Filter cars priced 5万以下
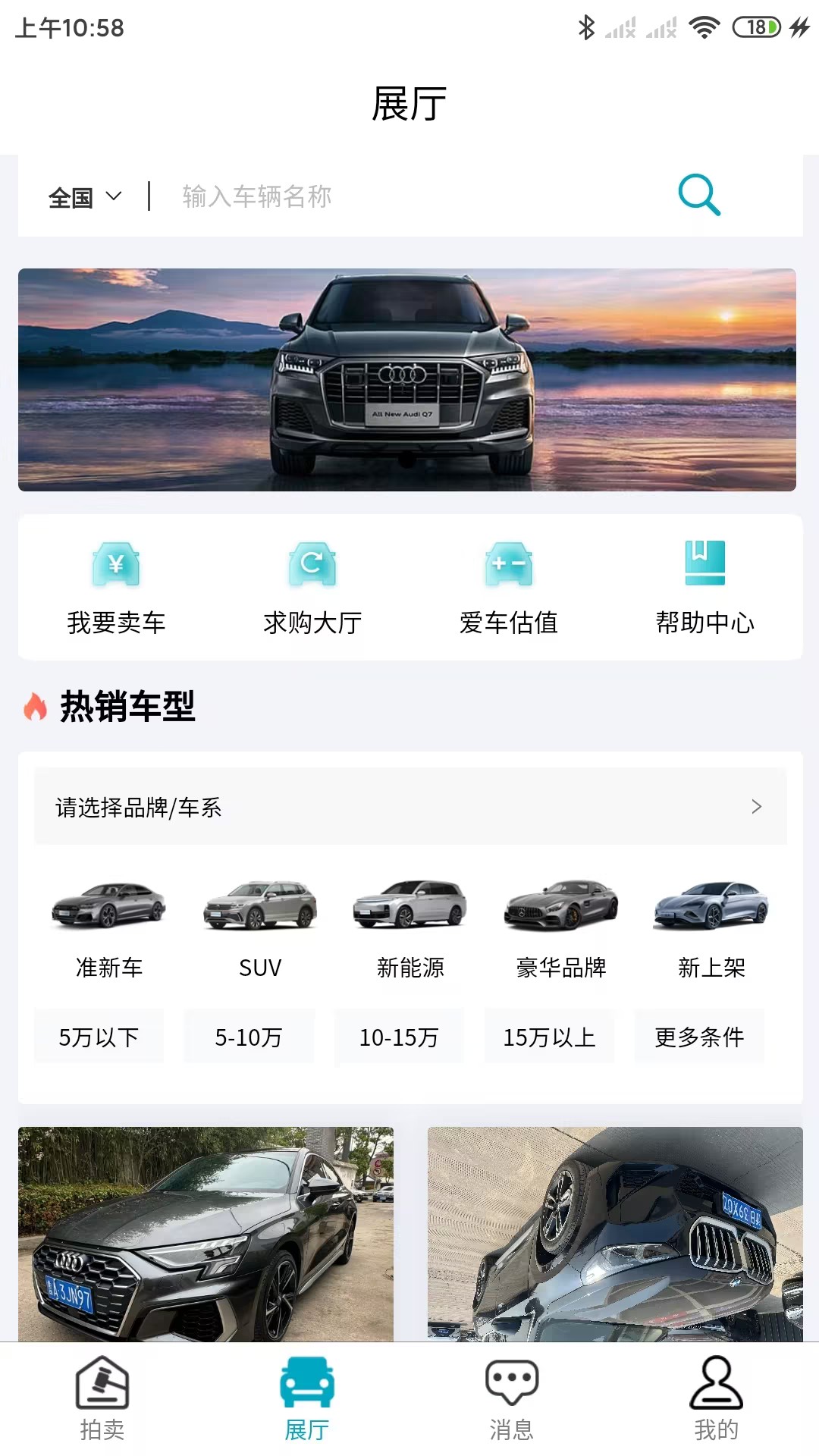 [99, 1037]
